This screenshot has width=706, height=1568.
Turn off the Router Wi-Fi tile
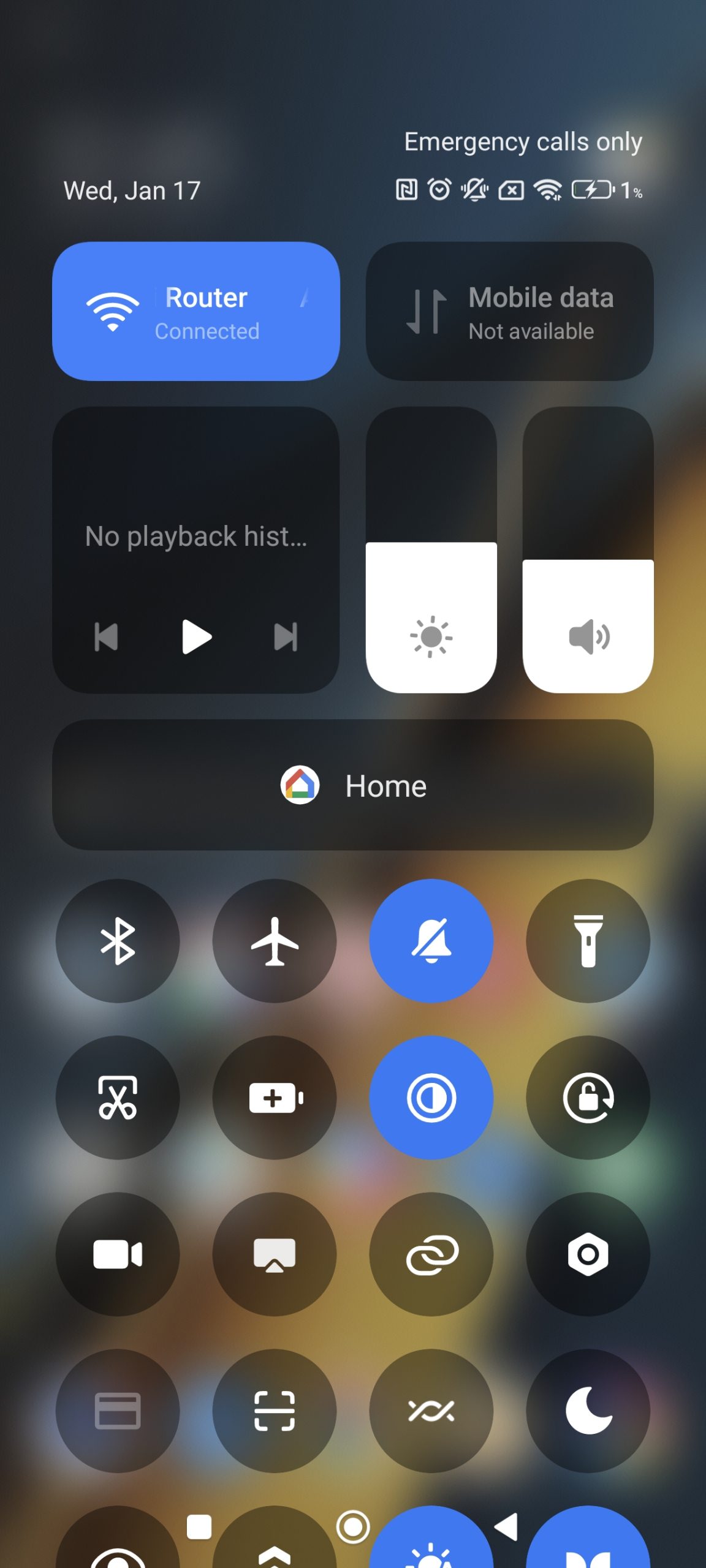[195, 311]
